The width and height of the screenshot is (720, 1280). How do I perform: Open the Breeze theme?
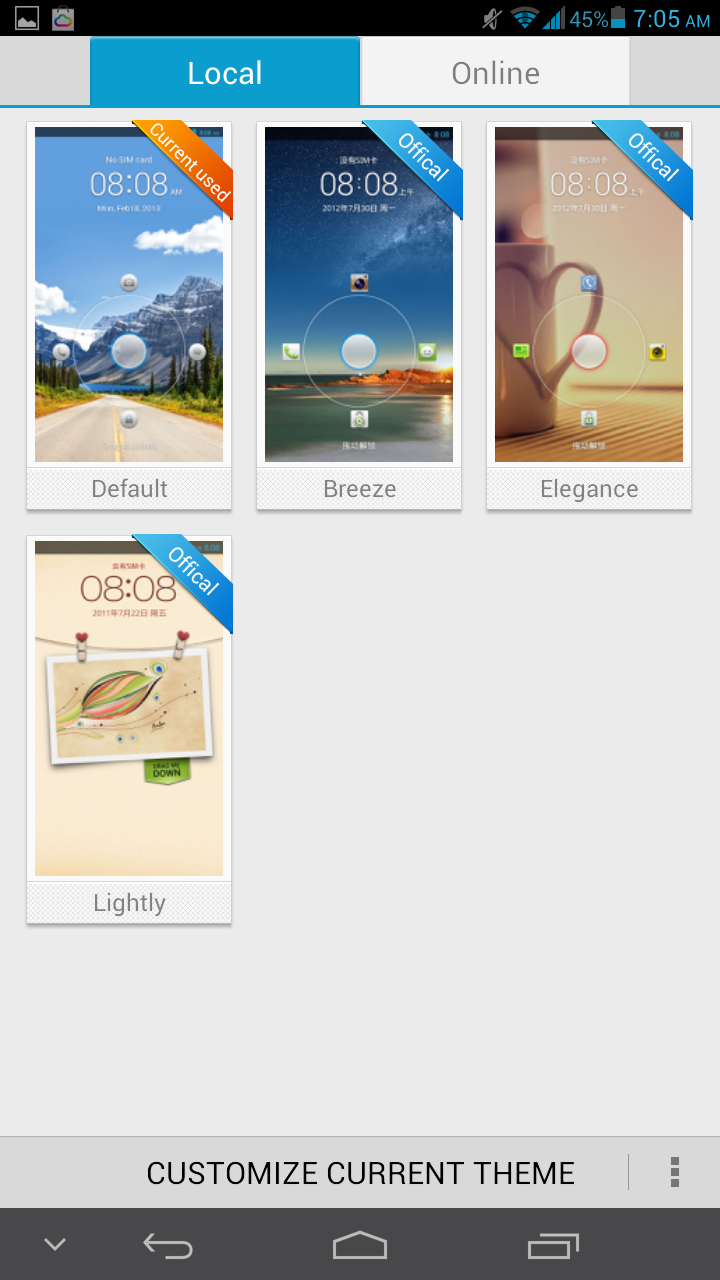point(359,316)
